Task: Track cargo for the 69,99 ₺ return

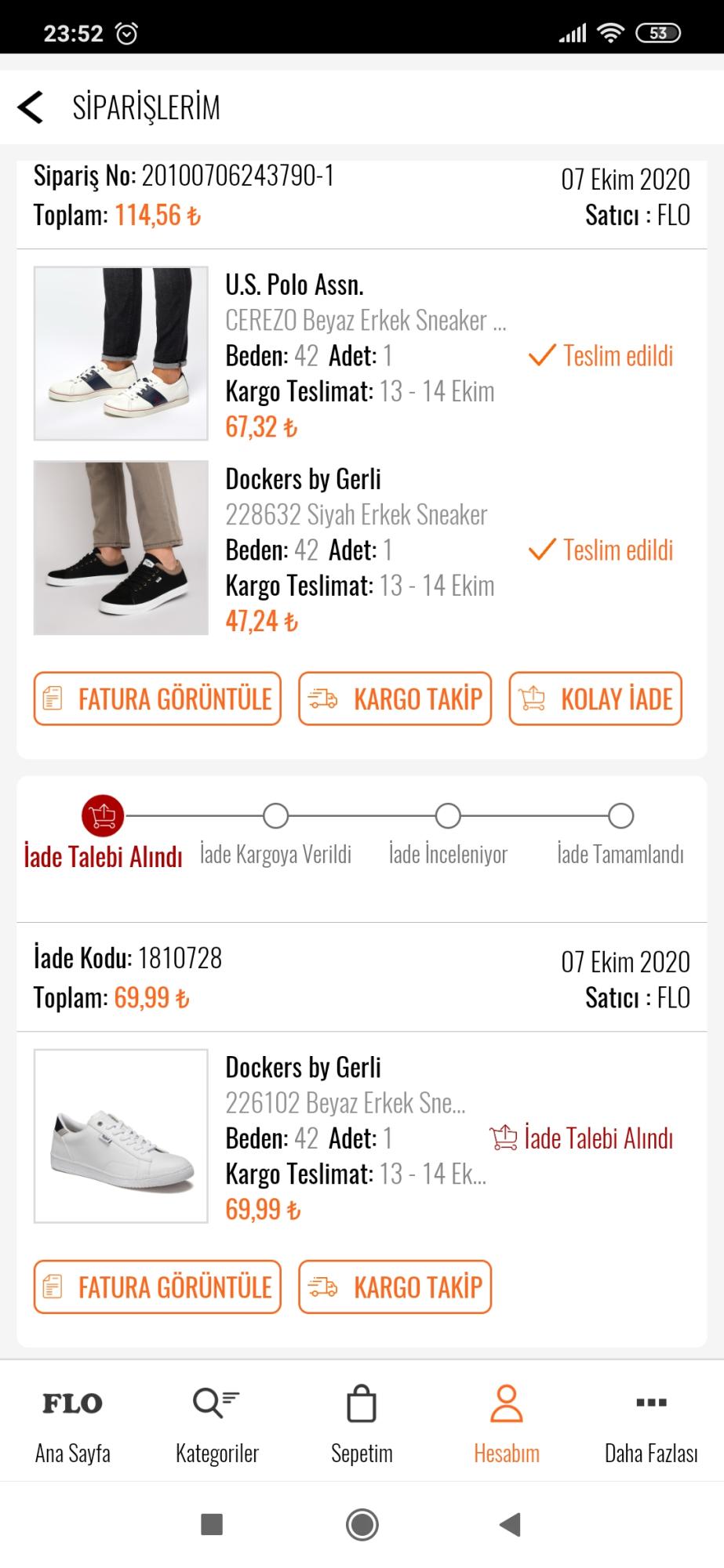Action: [x=395, y=1287]
